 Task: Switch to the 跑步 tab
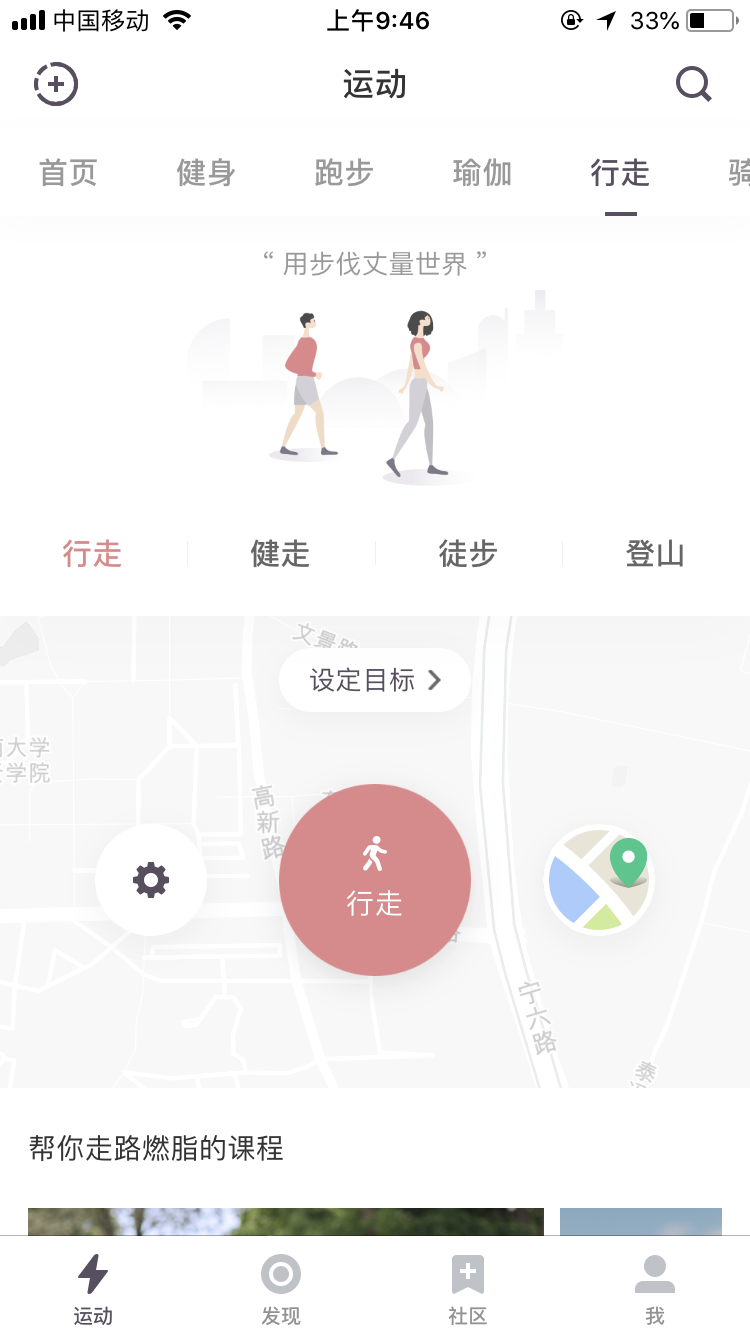tap(343, 172)
